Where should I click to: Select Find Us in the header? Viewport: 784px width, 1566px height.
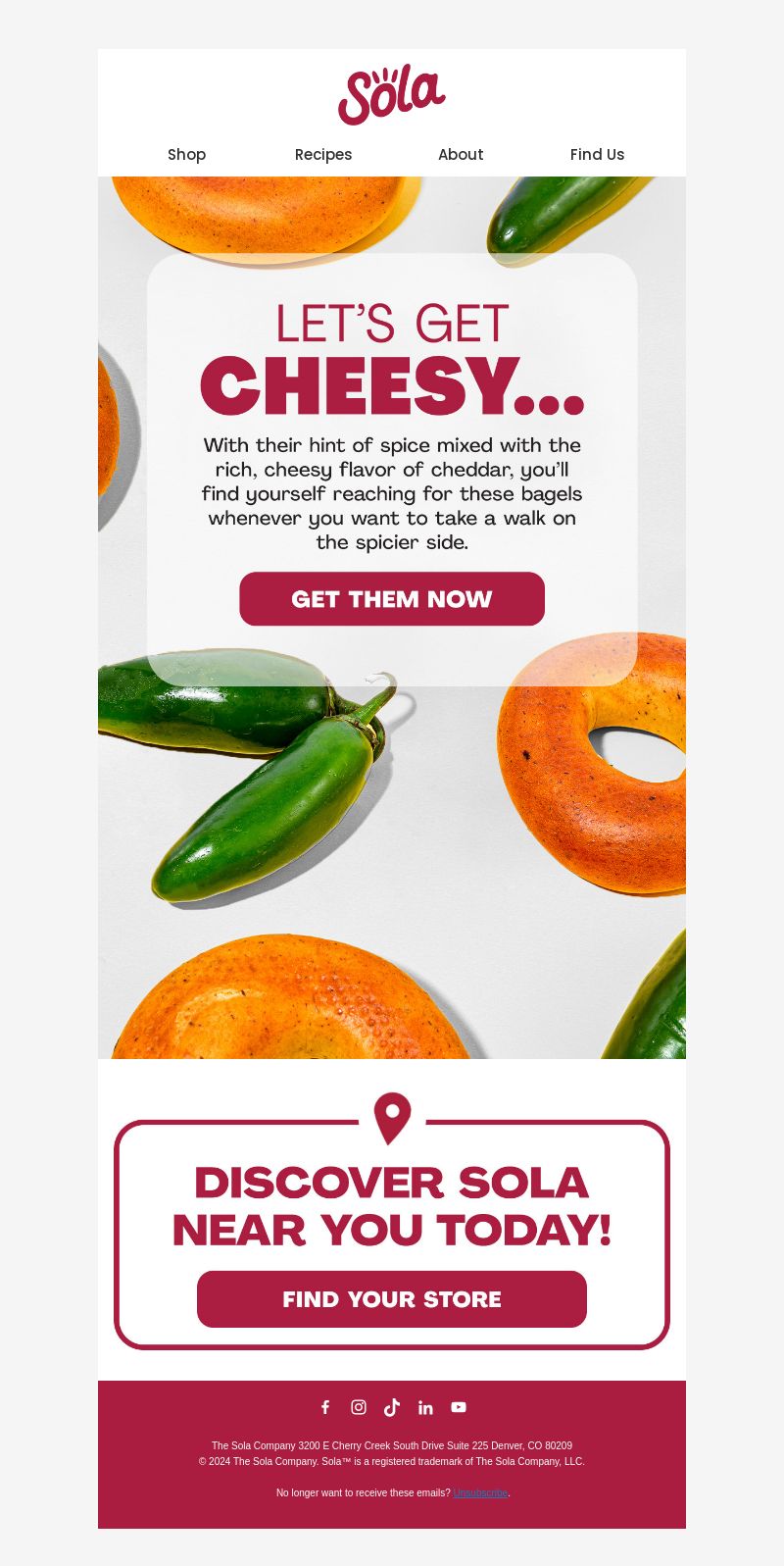point(597,154)
